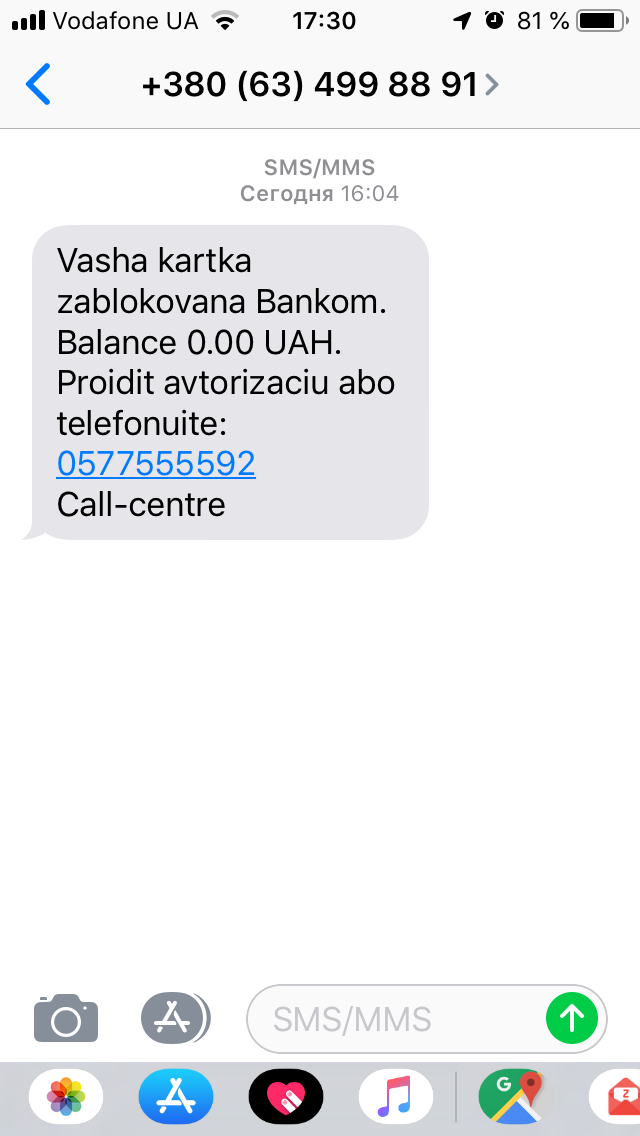This screenshot has height=1136, width=640.
Task: Go back to the messages list
Action: coord(38,85)
